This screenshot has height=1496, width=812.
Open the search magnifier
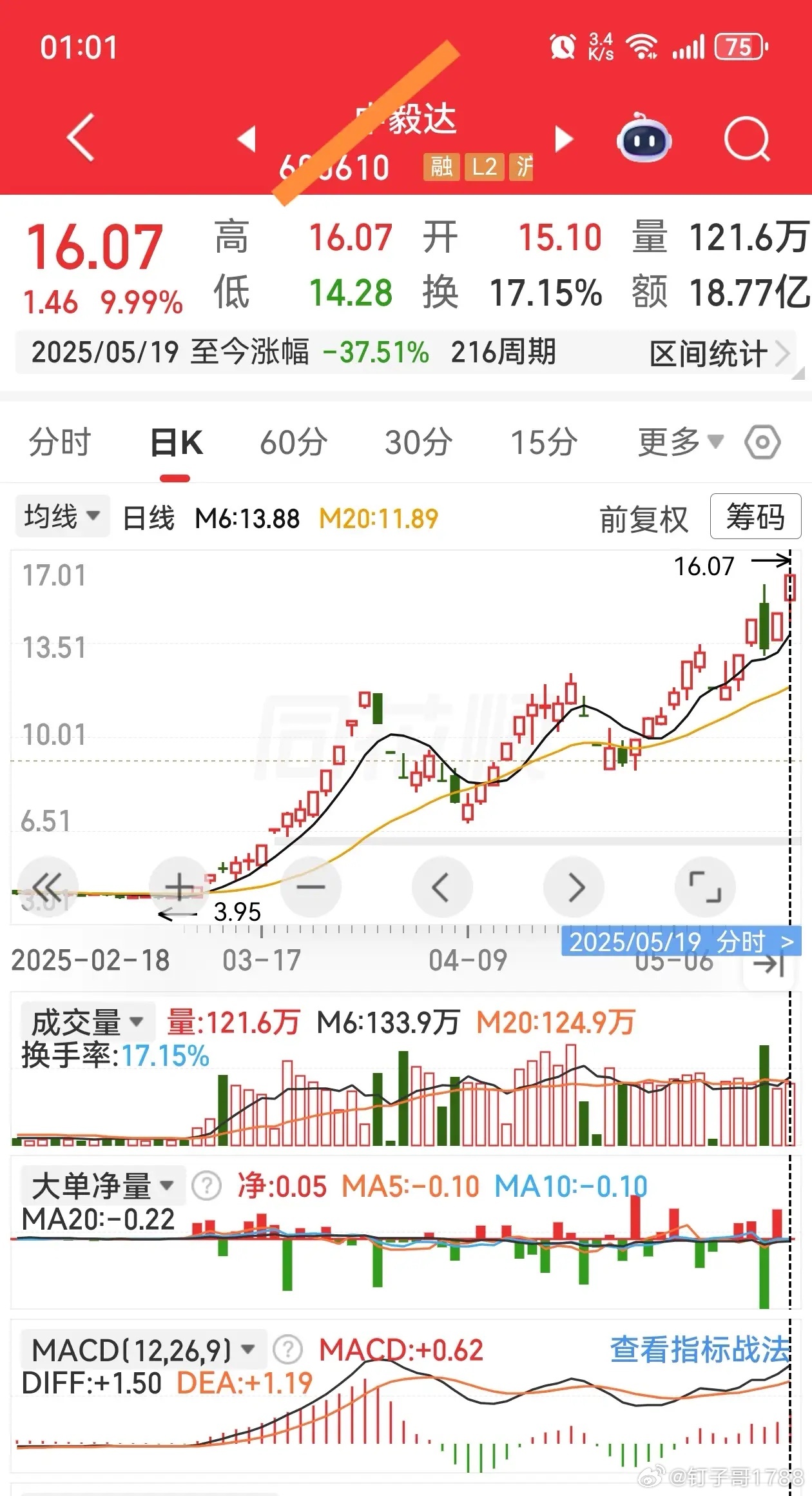747,138
